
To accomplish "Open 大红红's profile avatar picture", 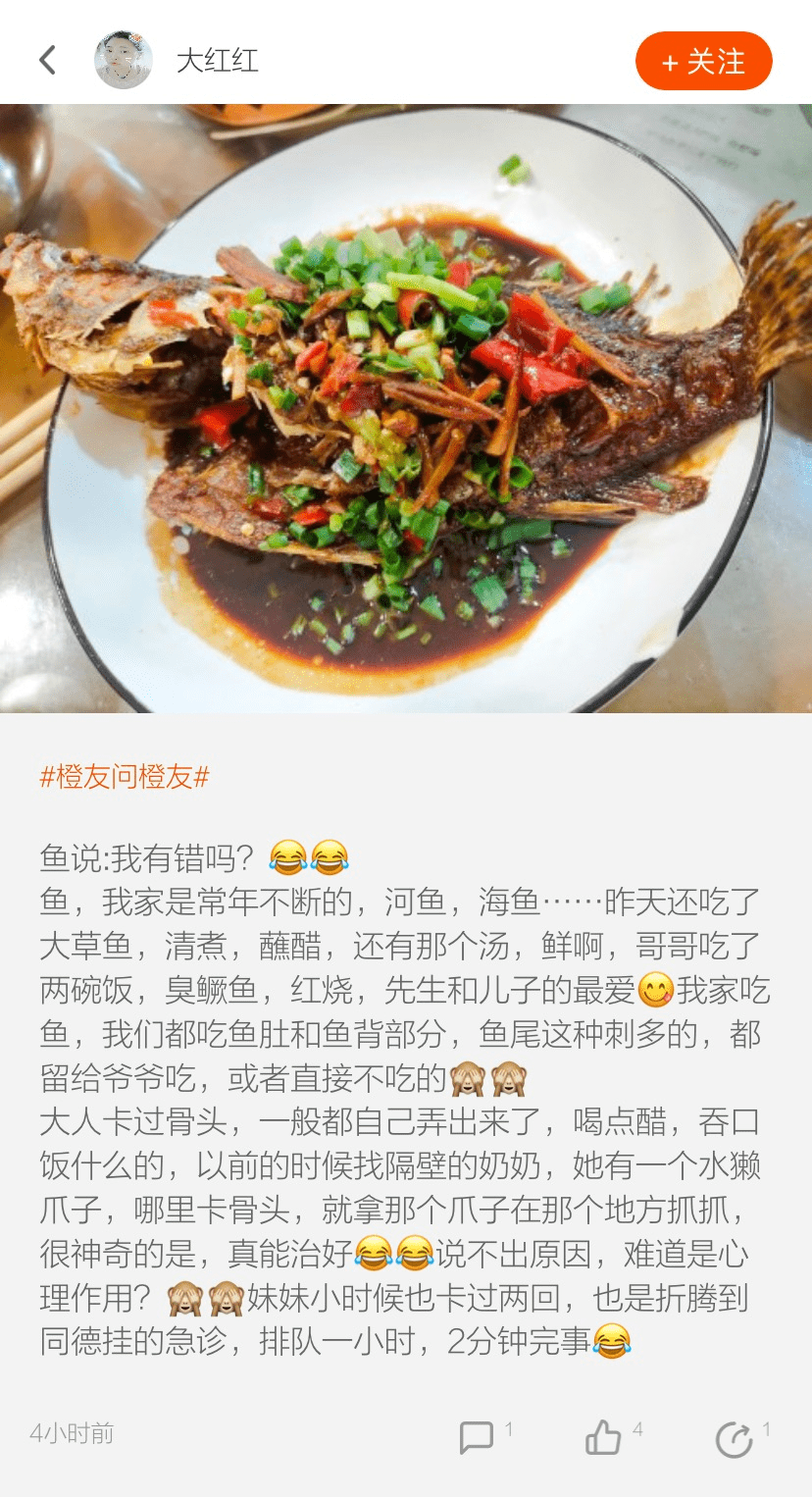I will (124, 59).
